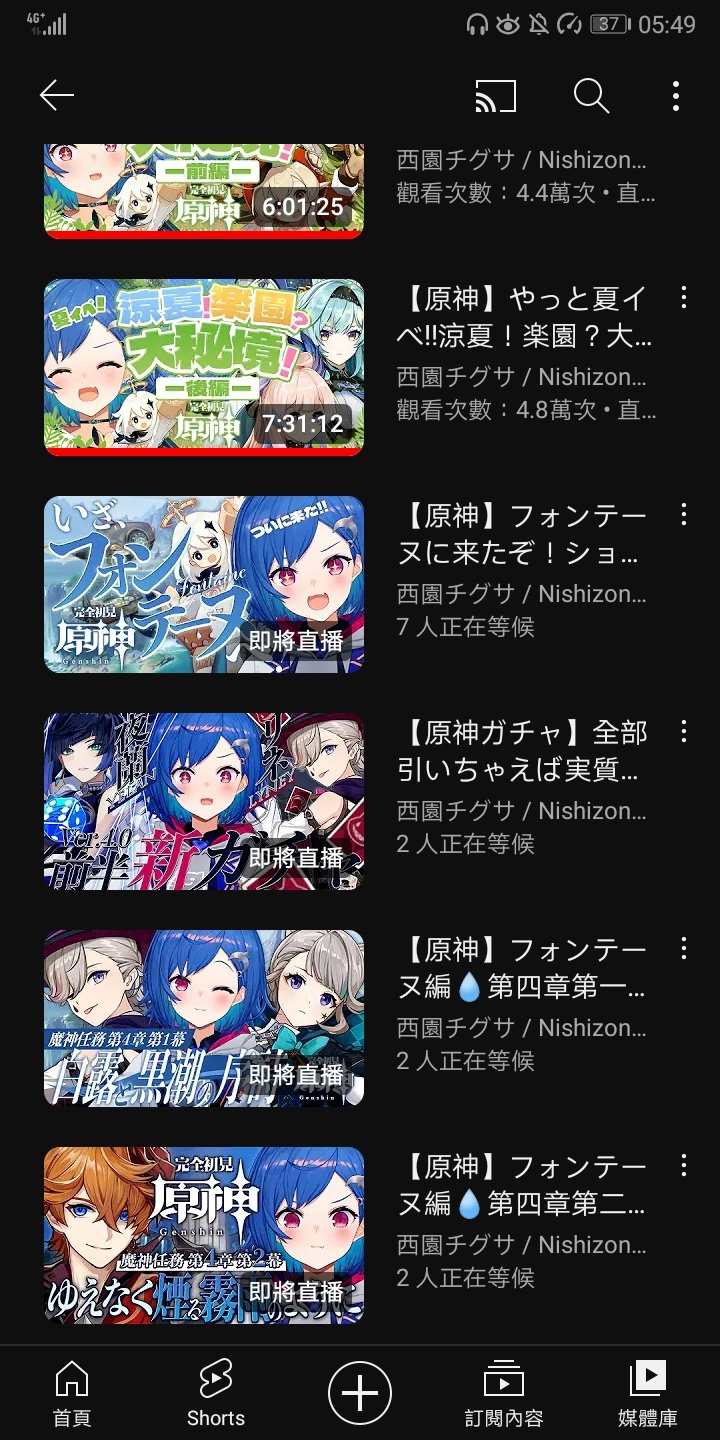
Task: Switch to the 首頁 tab
Action: (x=72, y=1393)
